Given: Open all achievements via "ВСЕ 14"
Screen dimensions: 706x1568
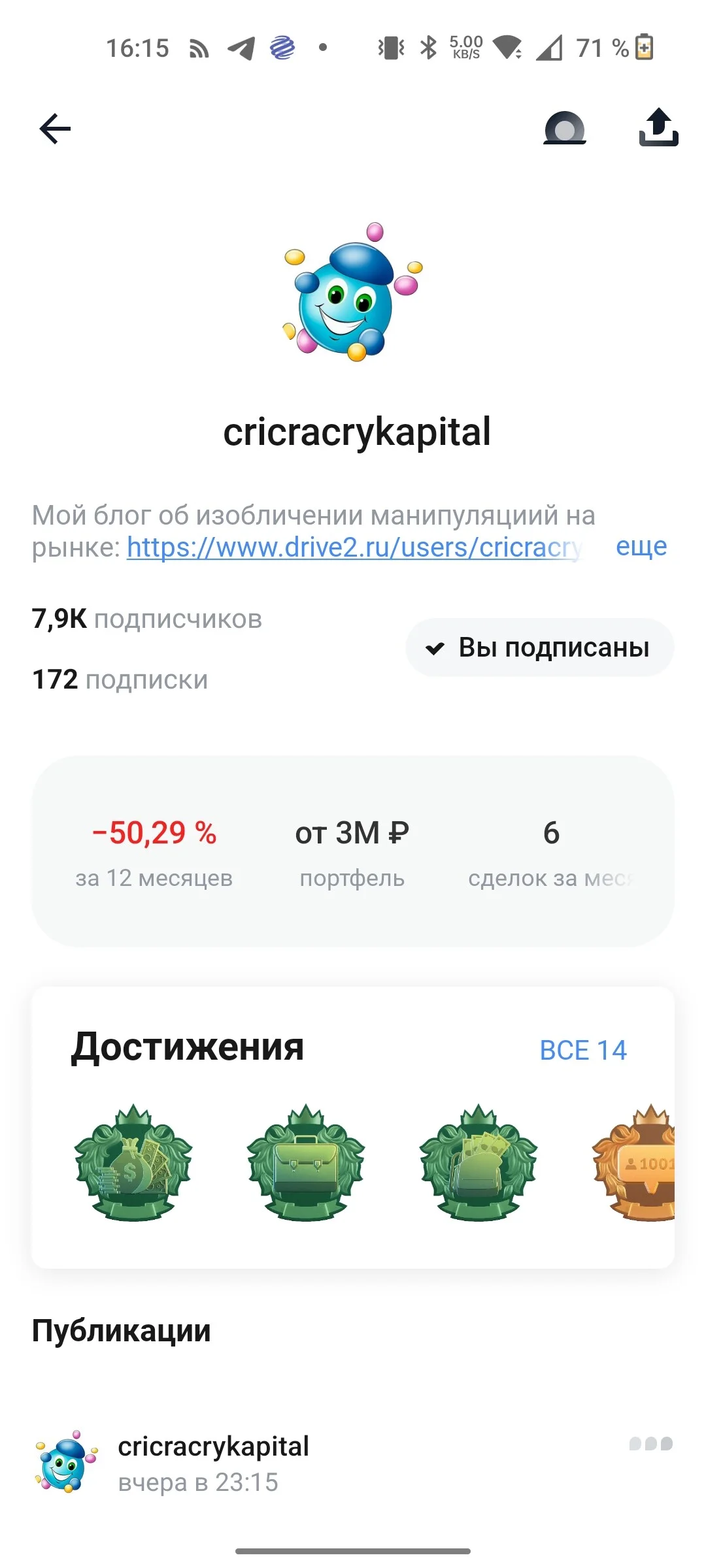Looking at the screenshot, I should [x=583, y=1051].
